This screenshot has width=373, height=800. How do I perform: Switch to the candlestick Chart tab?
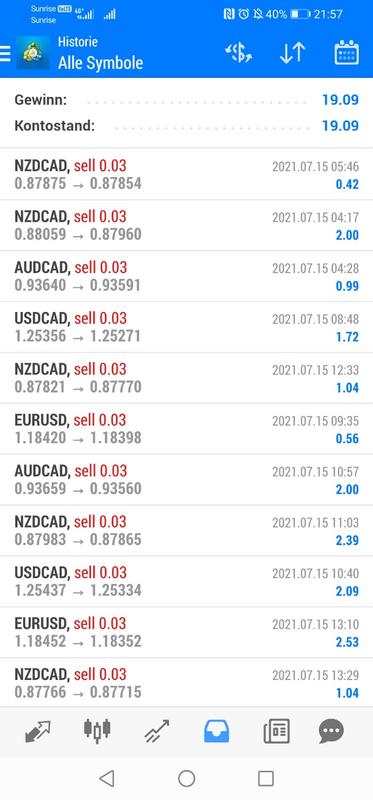point(97,732)
